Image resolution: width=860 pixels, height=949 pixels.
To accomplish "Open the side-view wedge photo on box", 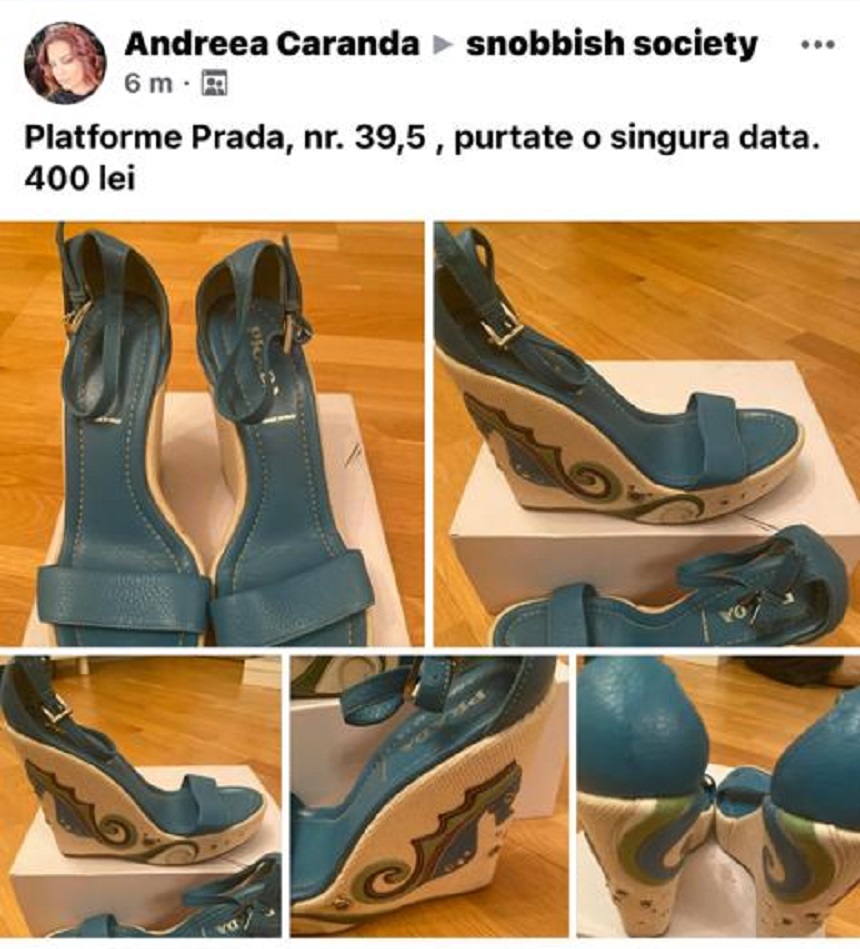I will [646, 434].
